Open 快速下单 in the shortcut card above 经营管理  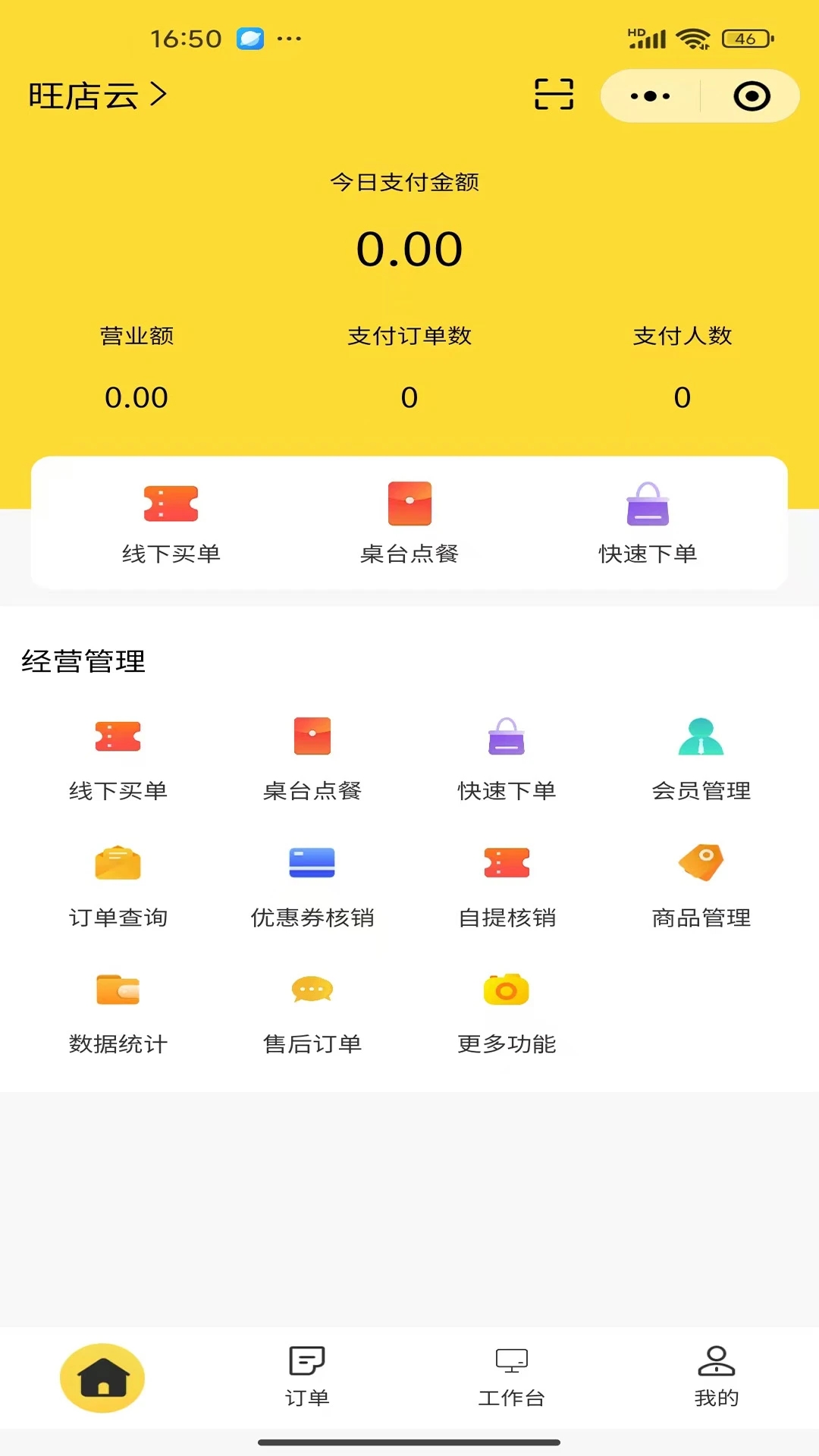pos(648,522)
